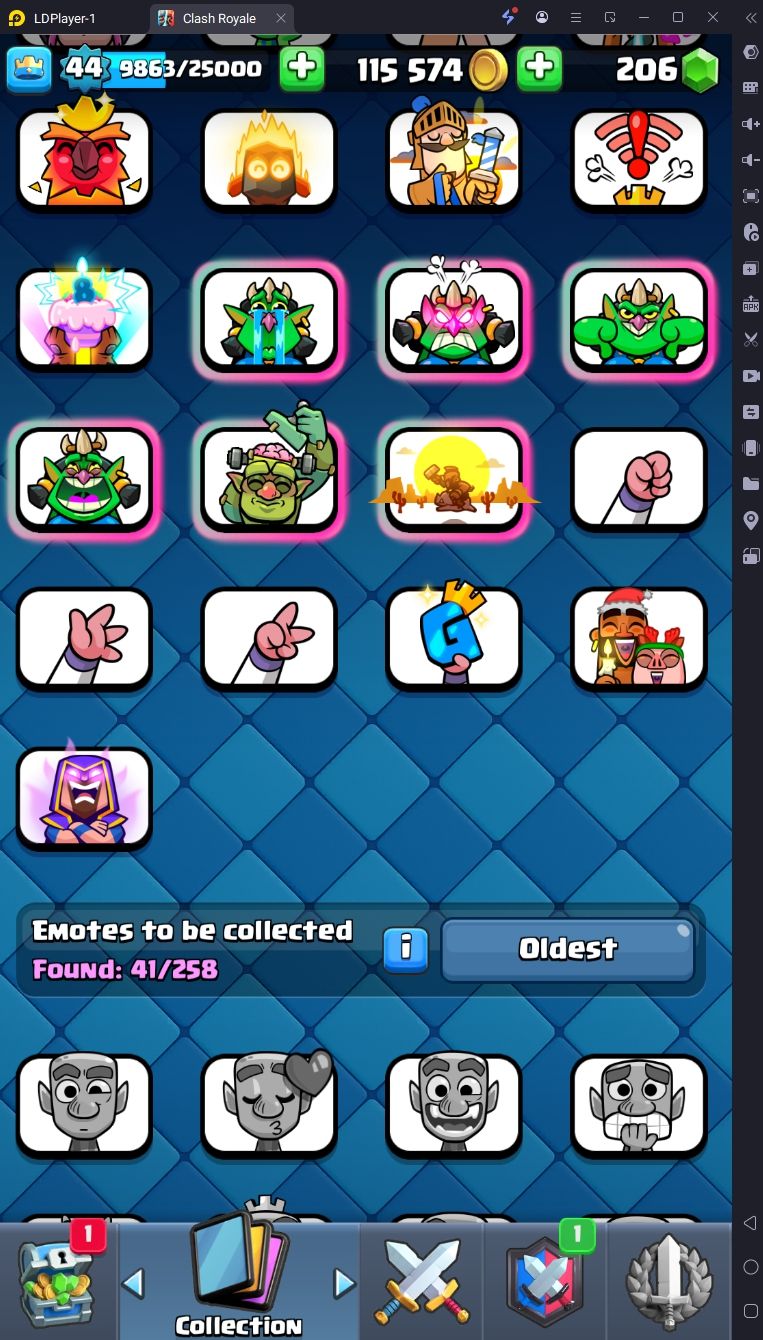Select the no wifi signal emote
Screen dimensions: 763x1340
tap(638, 160)
